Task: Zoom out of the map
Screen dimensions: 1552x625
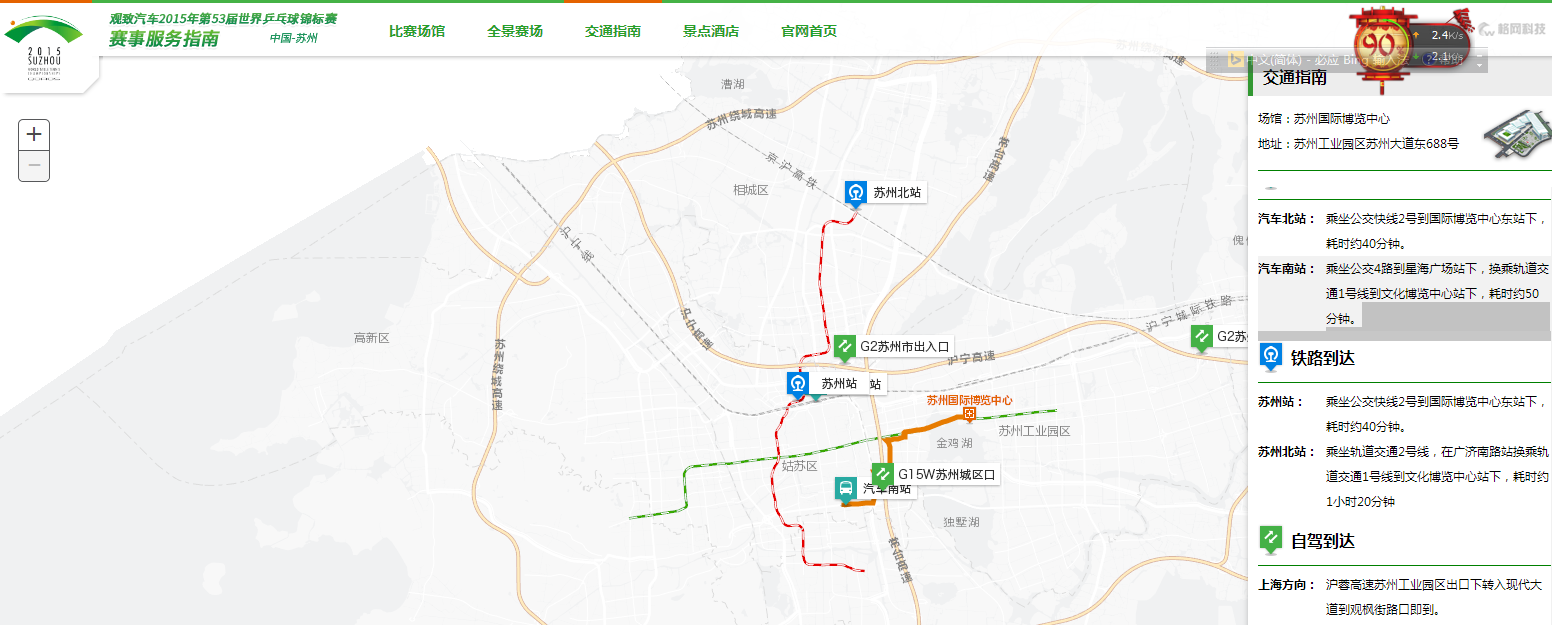Action: tap(34, 165)
